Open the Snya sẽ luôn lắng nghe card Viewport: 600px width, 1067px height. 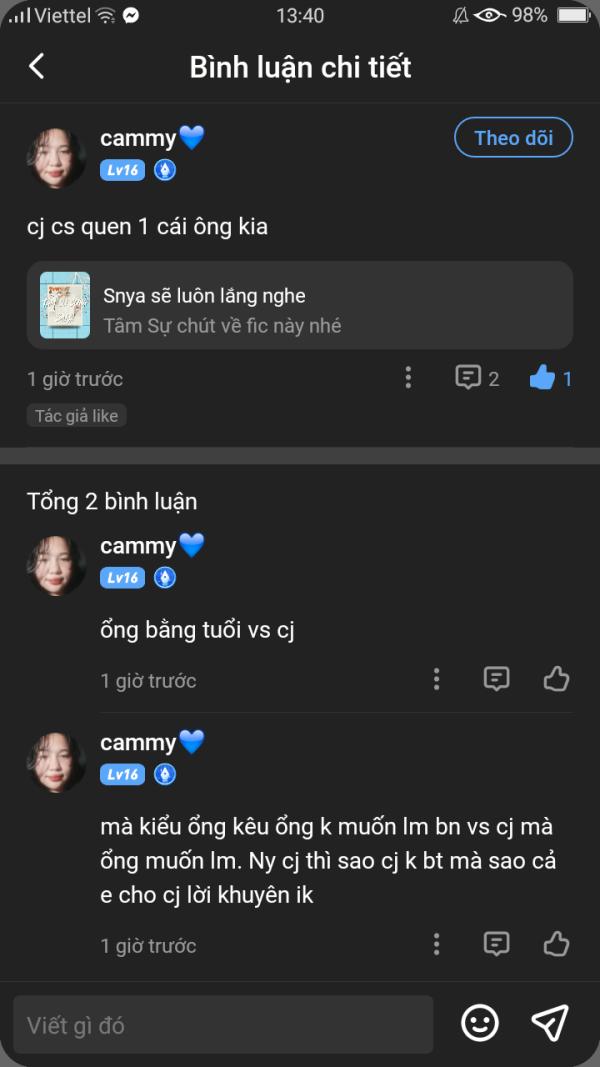point(300,305)
